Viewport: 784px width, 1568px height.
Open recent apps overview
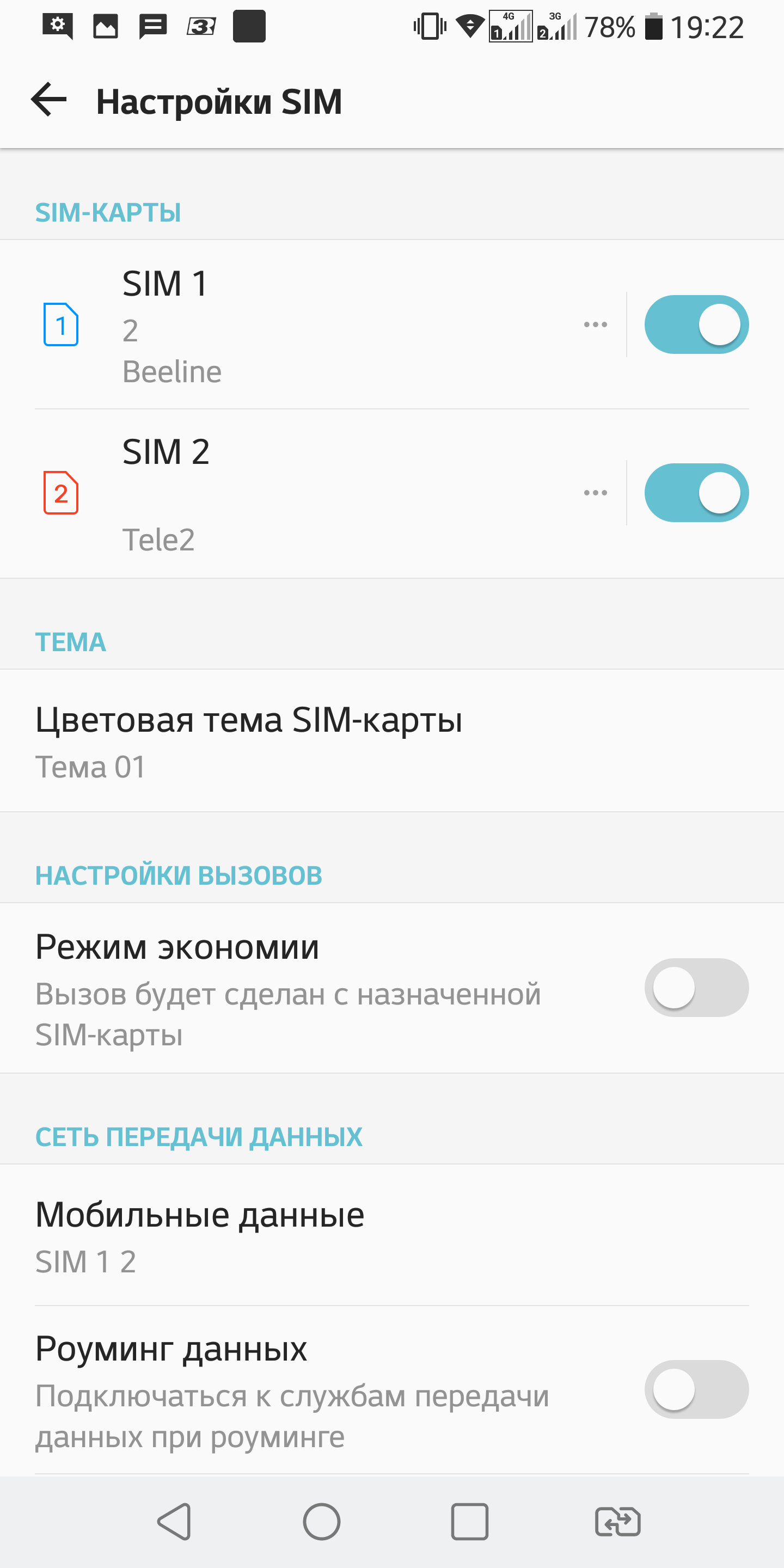pos(469,1522)
